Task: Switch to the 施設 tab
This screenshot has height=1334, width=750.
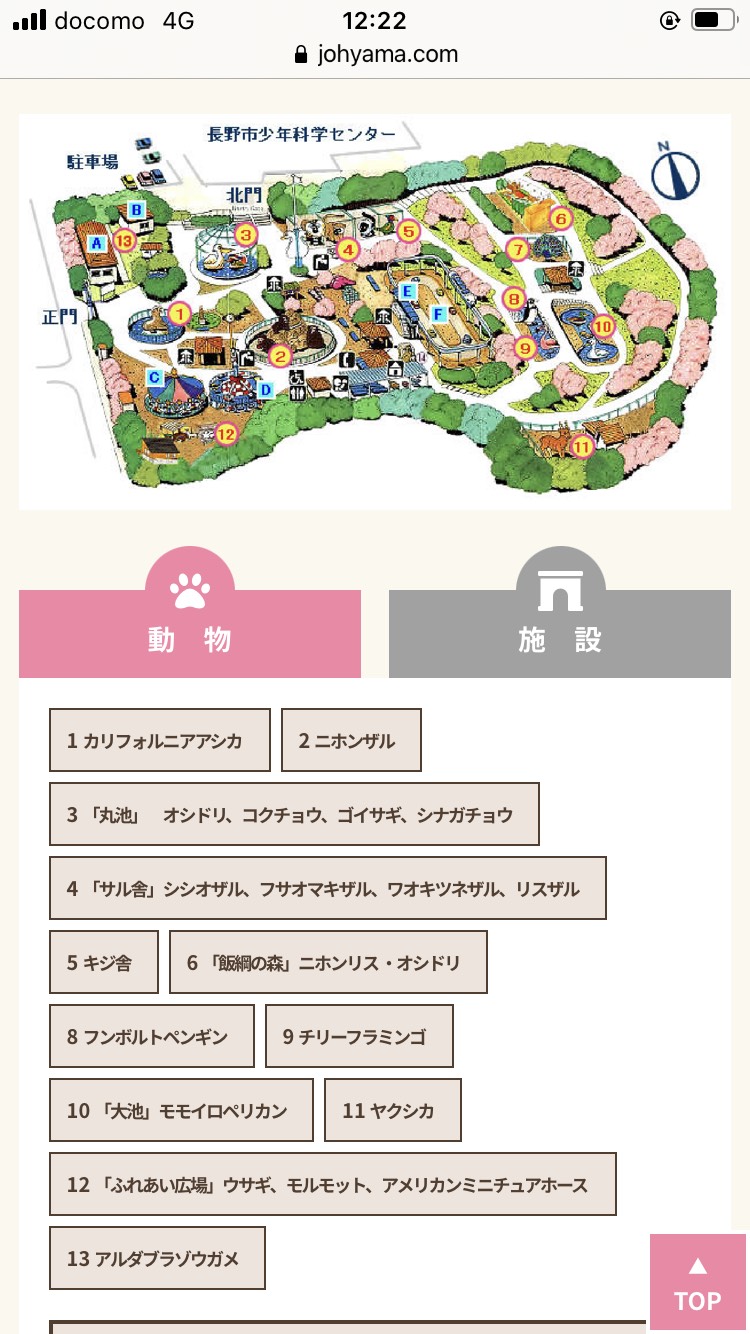Action: (559, 633)
